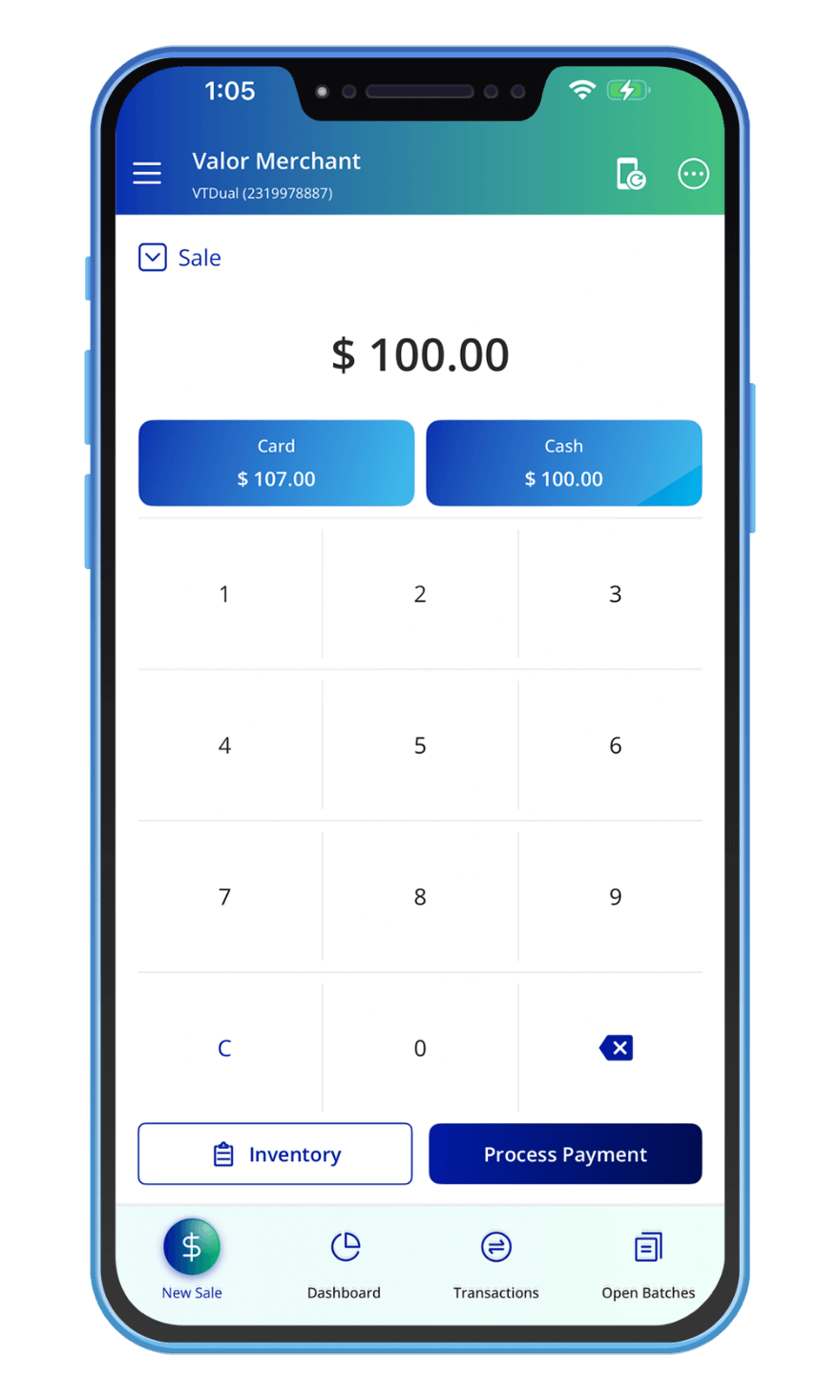Screen dimensions: 840x1400
Task: Open the Inventory
Action: pyautogui.click(x=275, y=1155)
